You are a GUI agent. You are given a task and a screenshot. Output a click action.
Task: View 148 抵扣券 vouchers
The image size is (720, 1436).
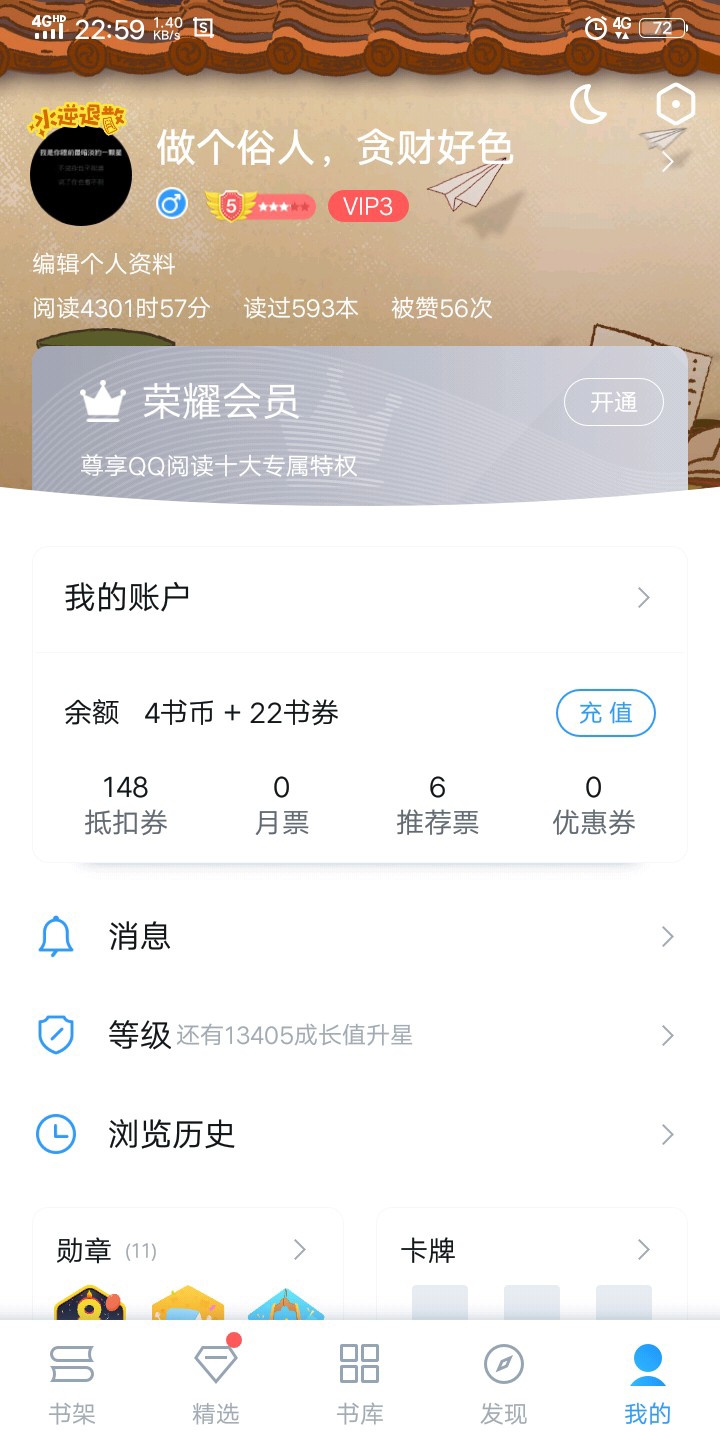pos(126,805)
